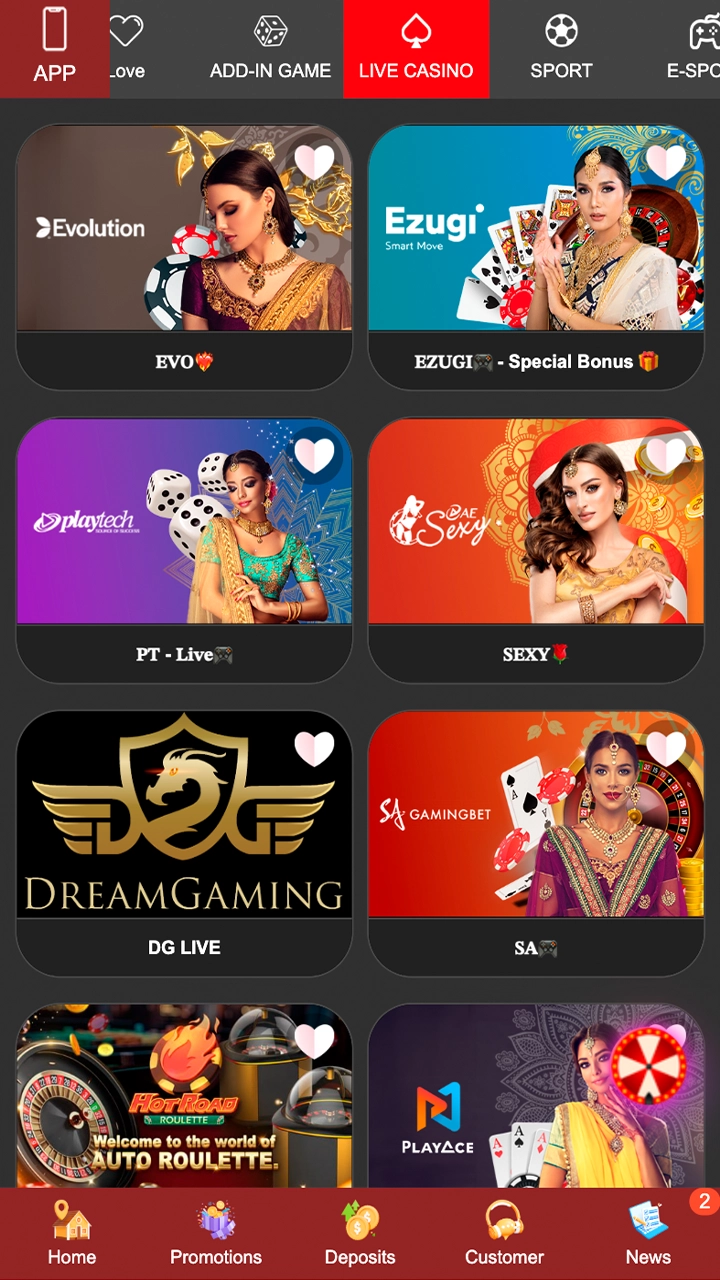Go to the Home tab
720x1280 pixels.
[x=72, y=1234]
